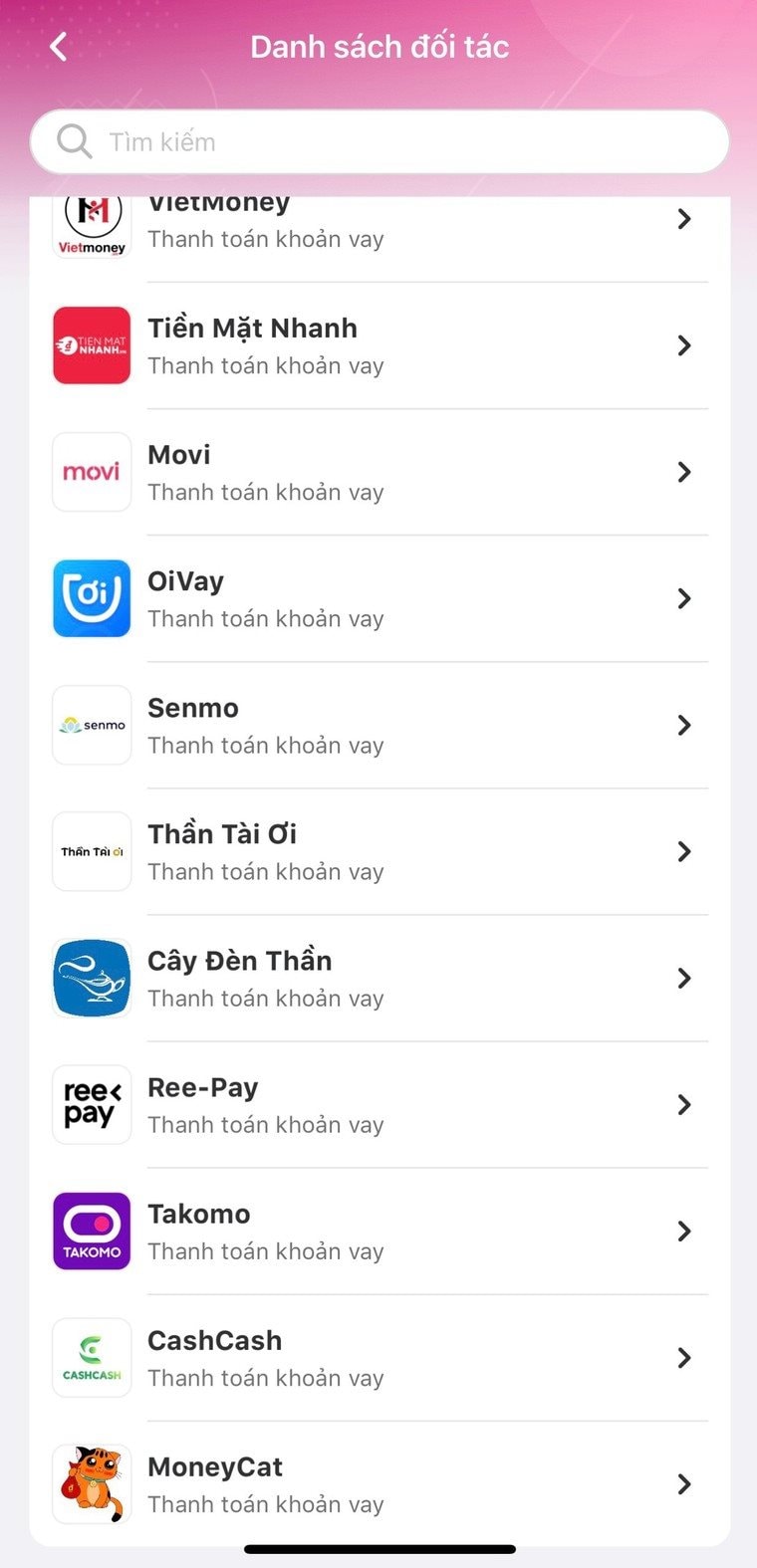Go back with the arrow button
This screenshot has width=757, height=1568.
pos(57,46)
